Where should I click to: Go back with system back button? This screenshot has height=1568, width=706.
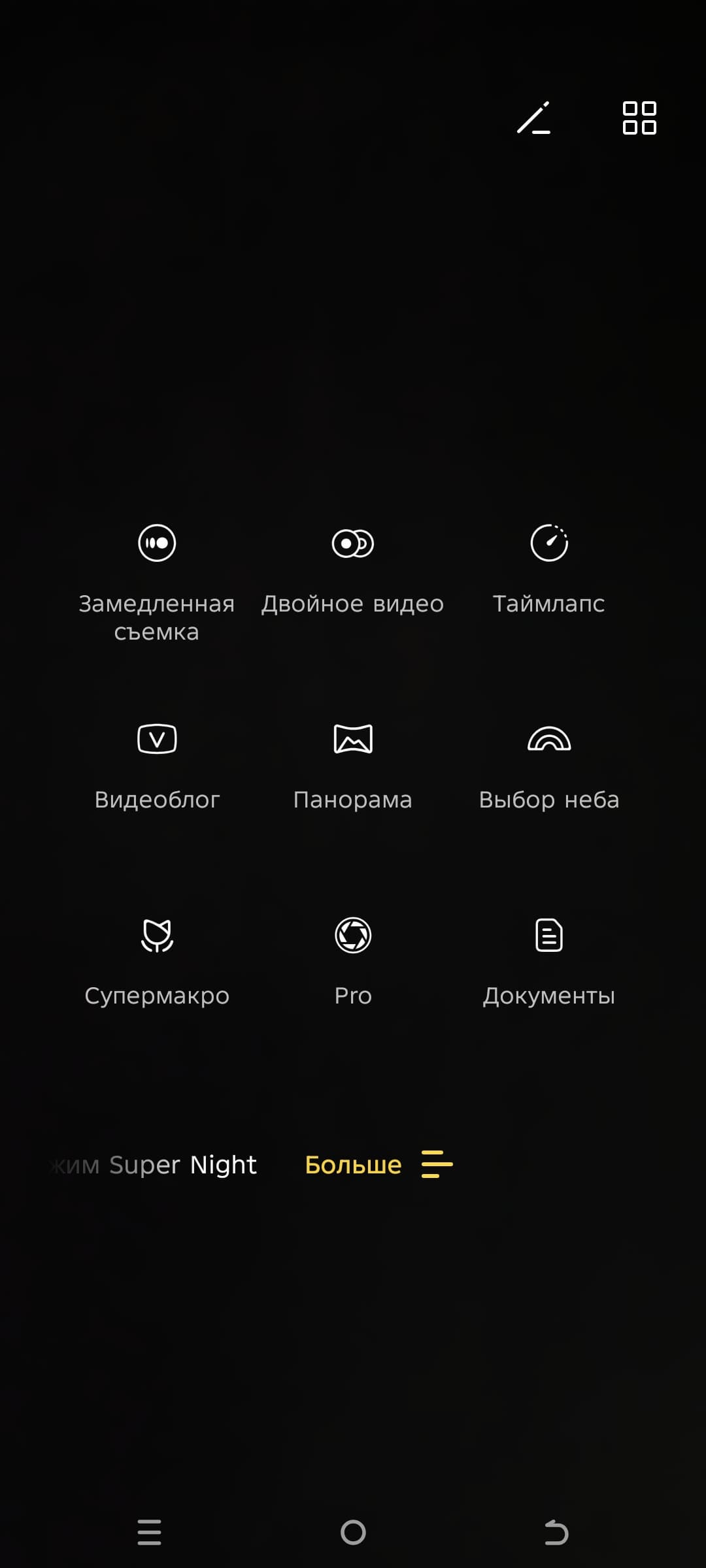pyautogui.click(x=556, y=1532)
